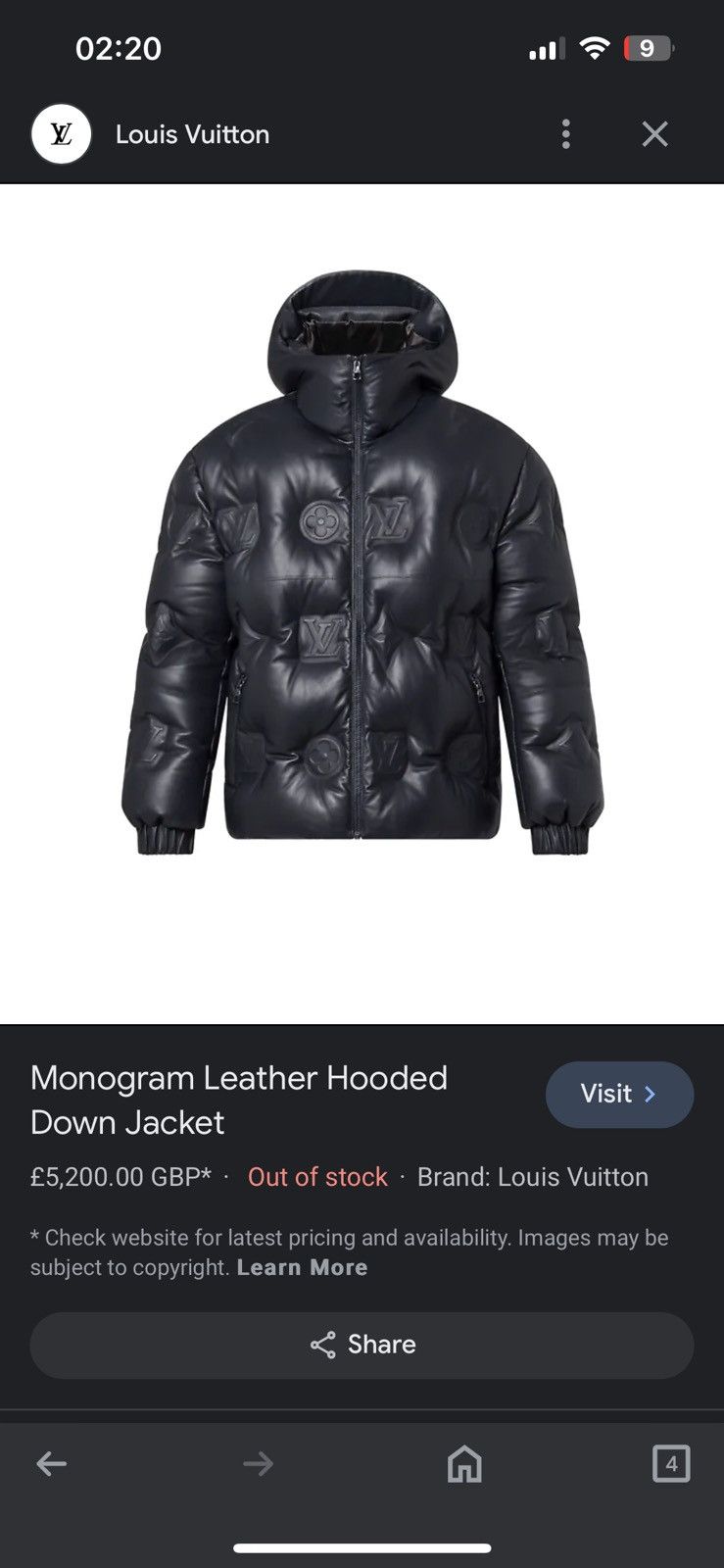The width and height of the screenshot is (724, 1568).
Task: Visit the Louis Vuitton product page
Action: (x=619, y=1094)
